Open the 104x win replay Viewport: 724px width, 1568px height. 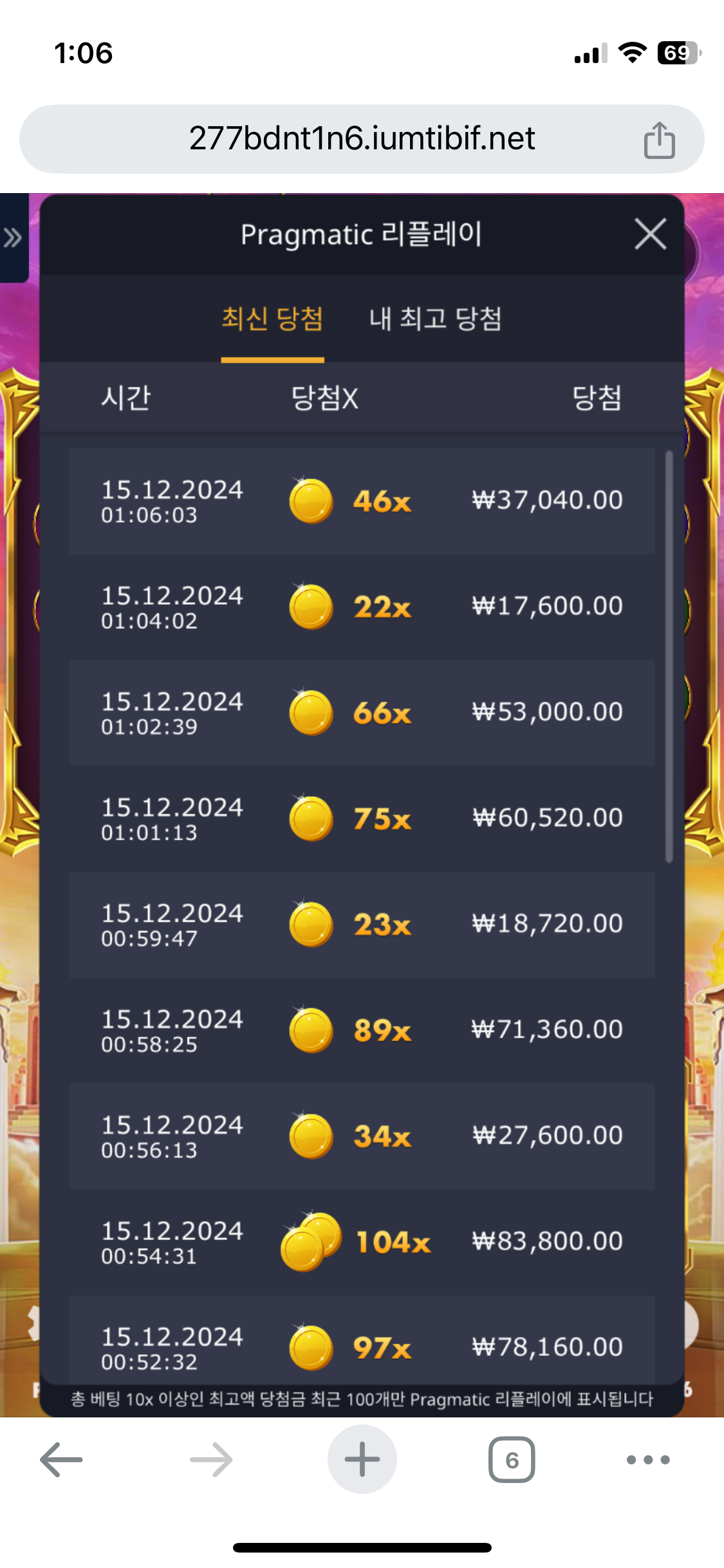tap(362, 1242)
